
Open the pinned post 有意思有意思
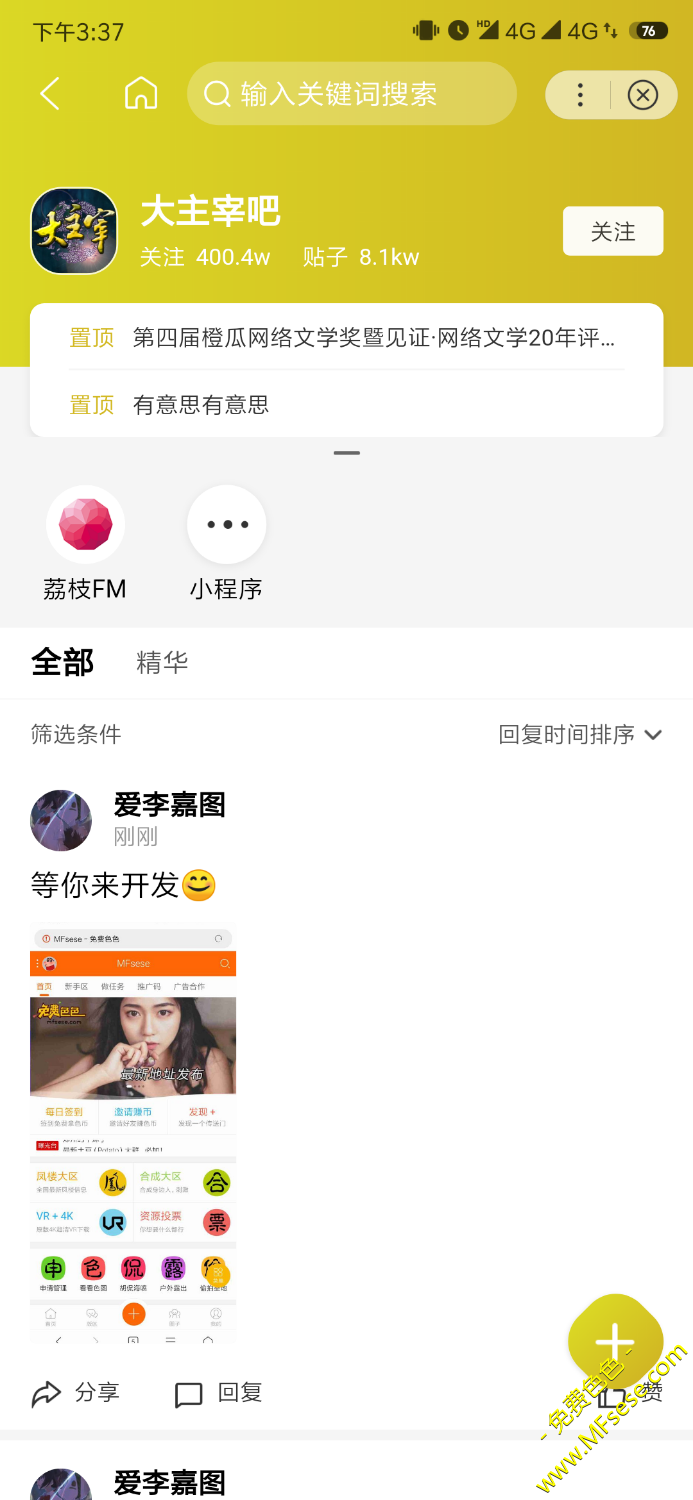201,405
